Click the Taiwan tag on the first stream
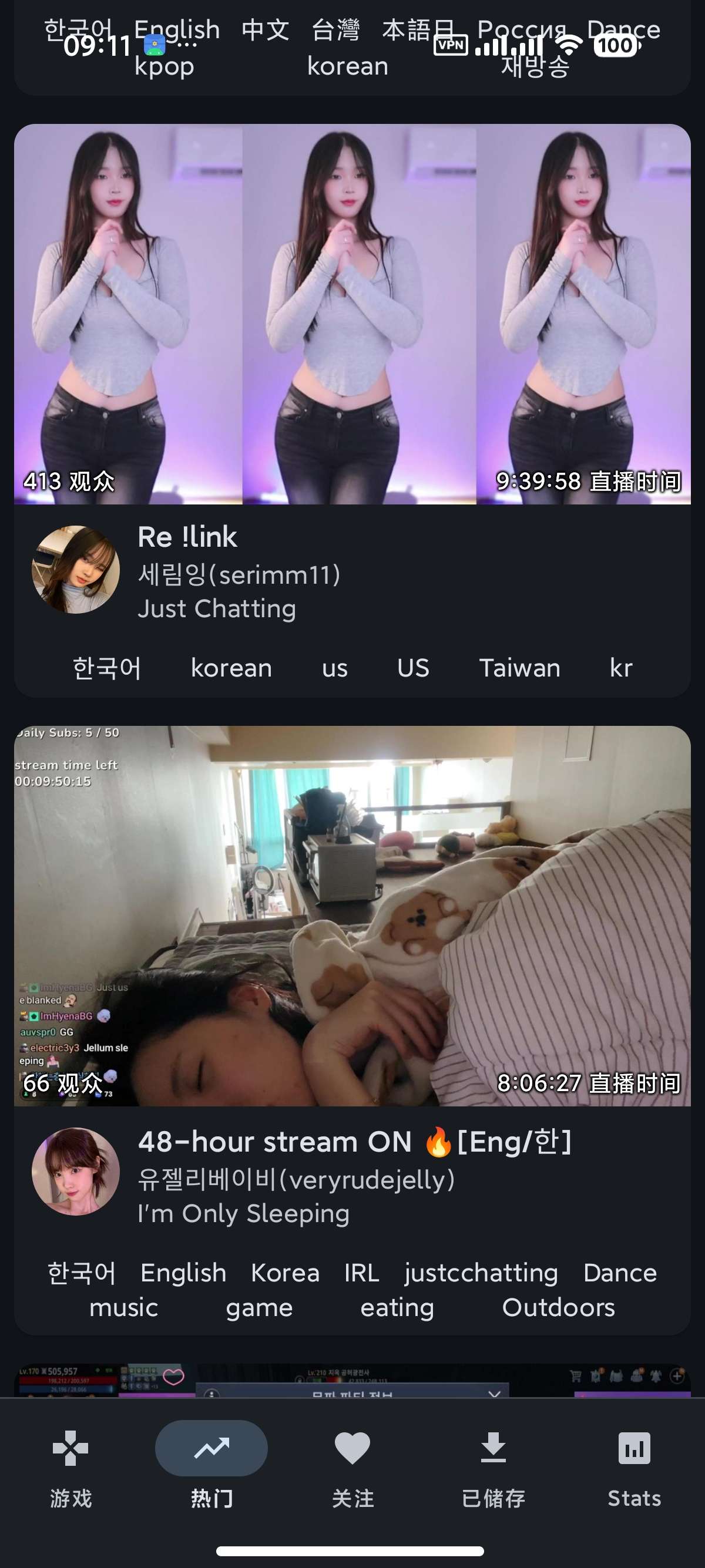 (520, 667)
